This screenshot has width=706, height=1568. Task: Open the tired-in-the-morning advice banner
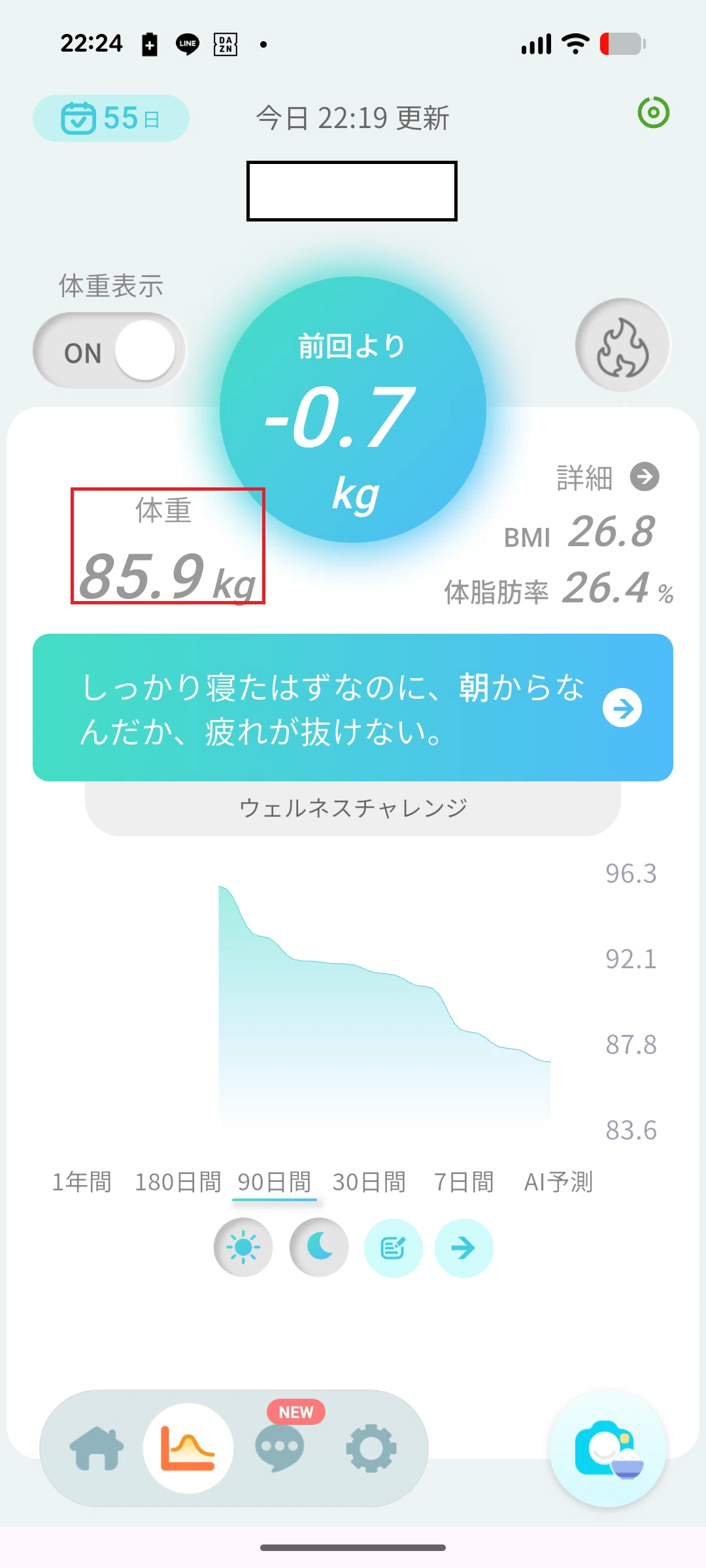pyautogui.click(x=353, y=708)
